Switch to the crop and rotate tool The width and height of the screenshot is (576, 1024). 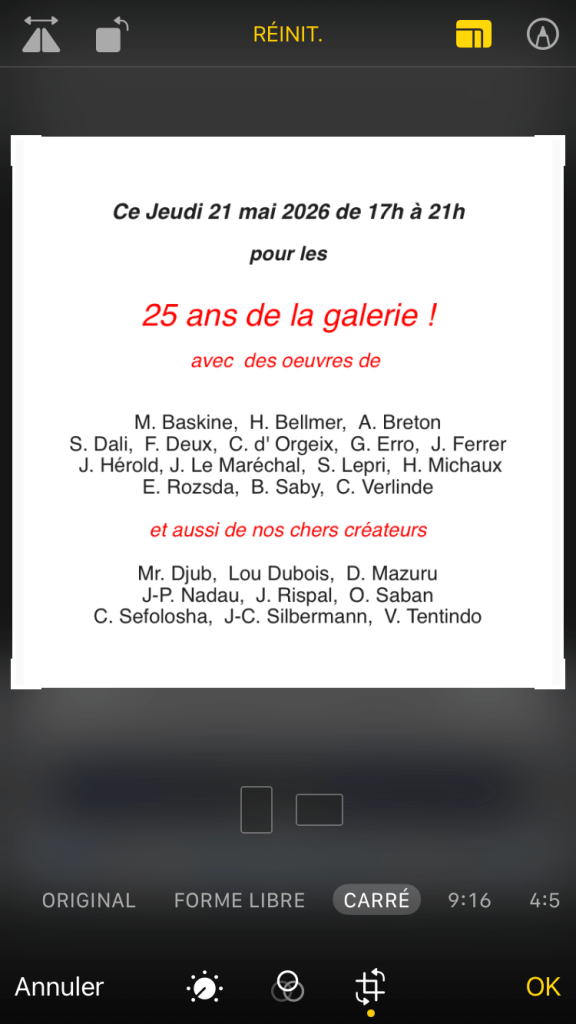coord(370,986)
